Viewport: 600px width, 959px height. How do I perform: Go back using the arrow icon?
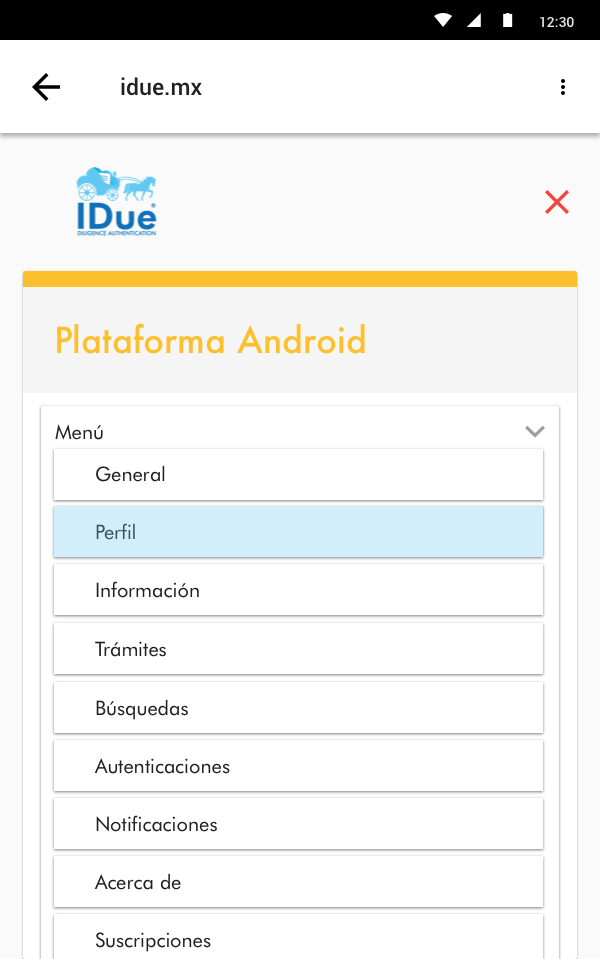(46, 87)
